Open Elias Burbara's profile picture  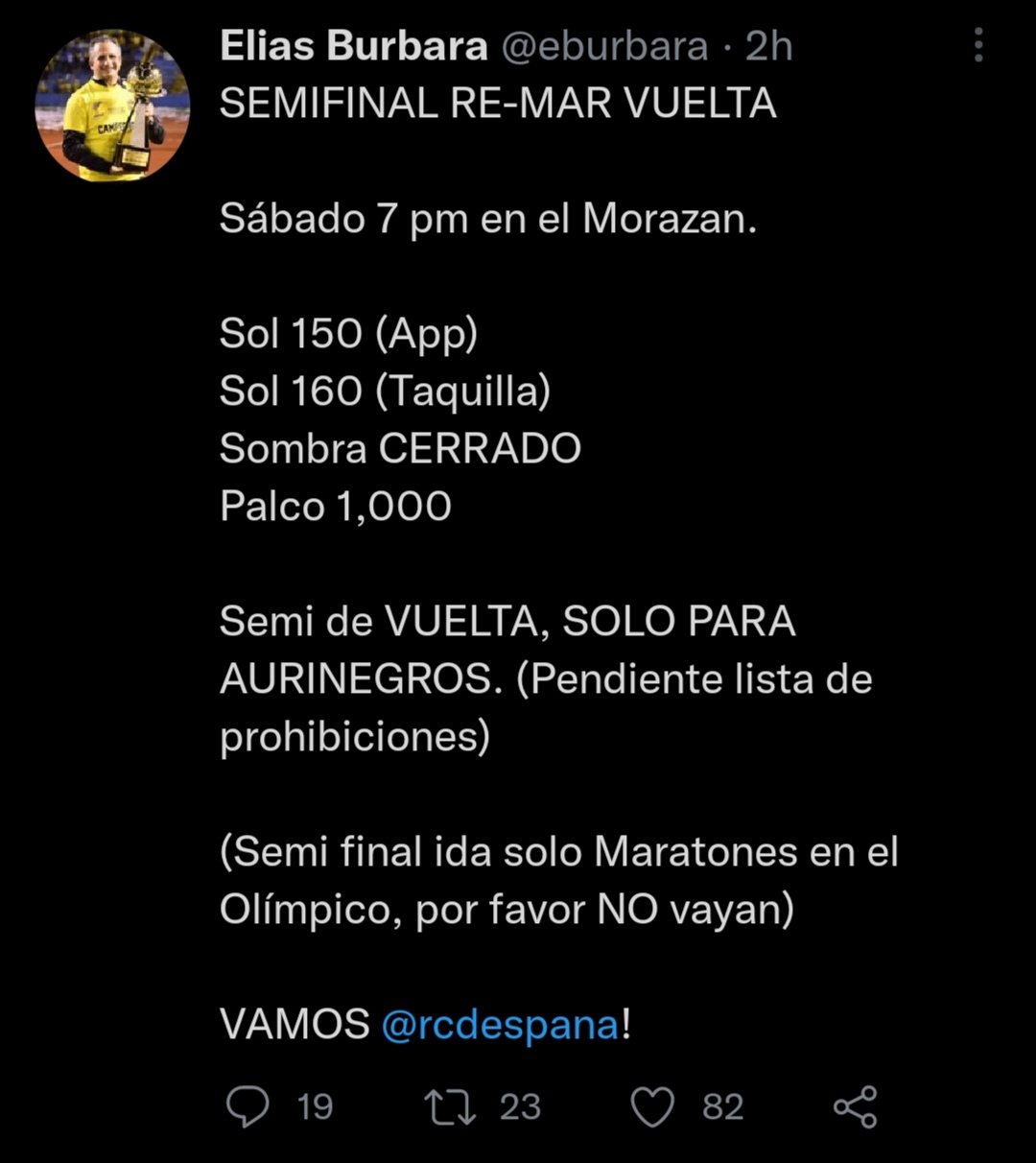[112, 106]
